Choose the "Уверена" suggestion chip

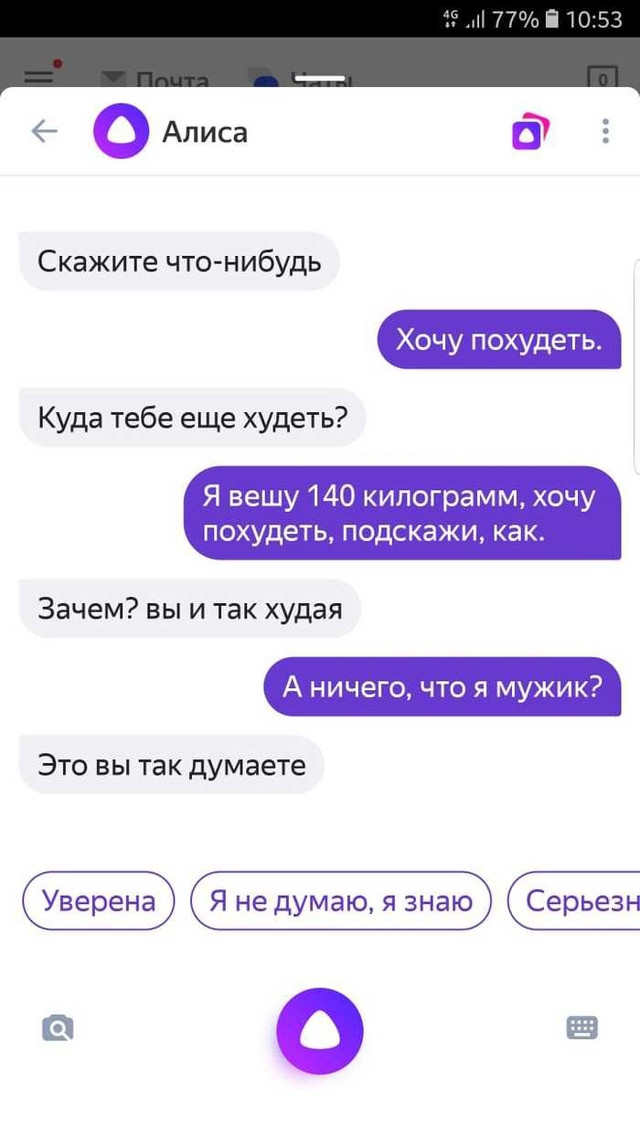(99, 901)
